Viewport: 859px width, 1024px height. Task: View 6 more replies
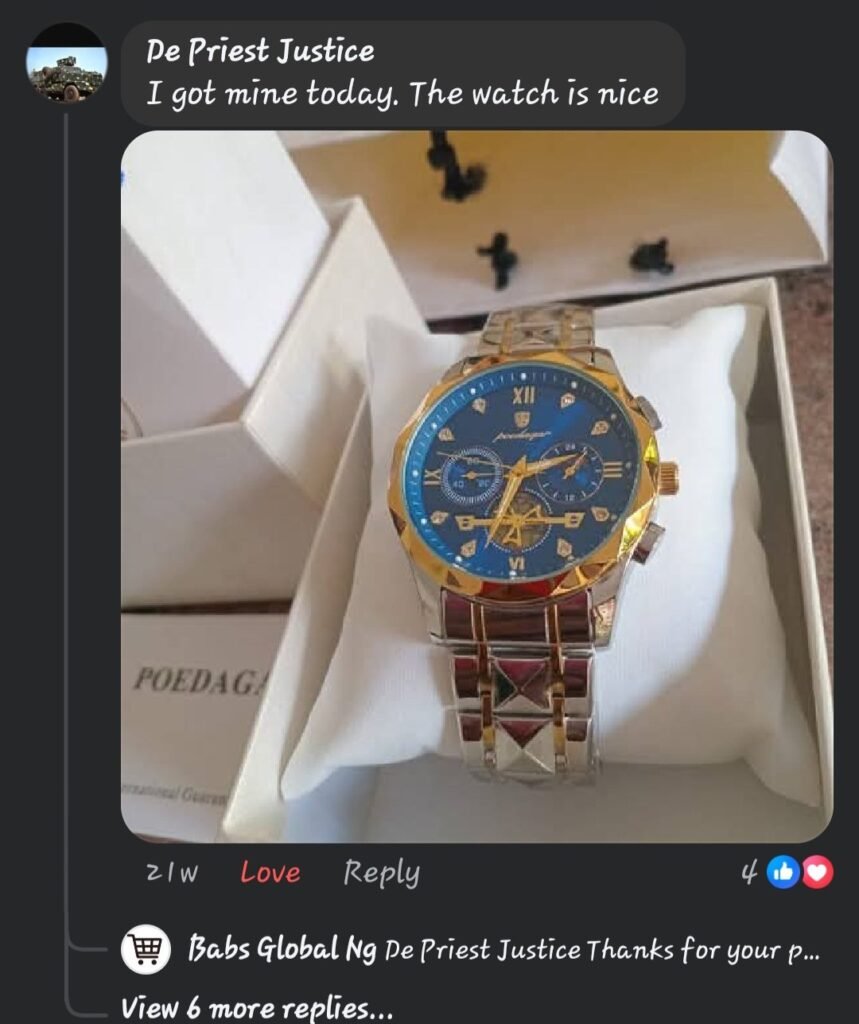[256, 1007]
